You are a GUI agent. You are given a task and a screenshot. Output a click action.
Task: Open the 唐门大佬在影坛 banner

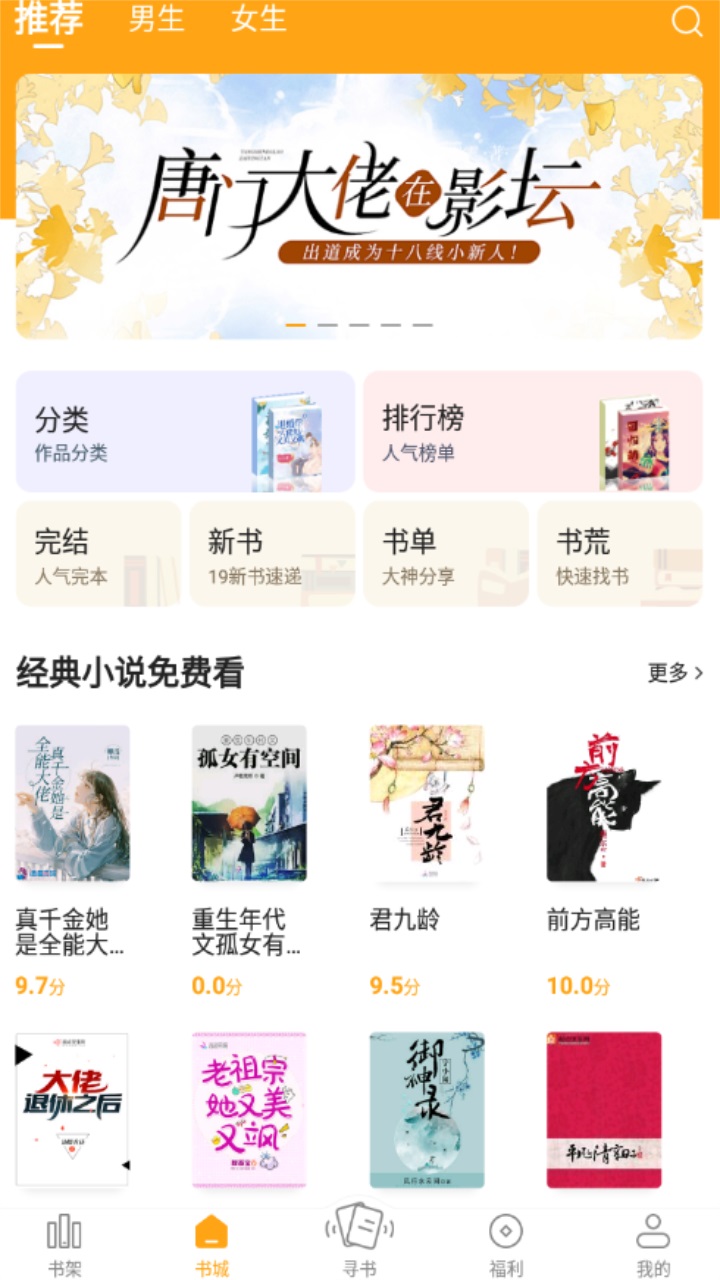click(360, 195)
